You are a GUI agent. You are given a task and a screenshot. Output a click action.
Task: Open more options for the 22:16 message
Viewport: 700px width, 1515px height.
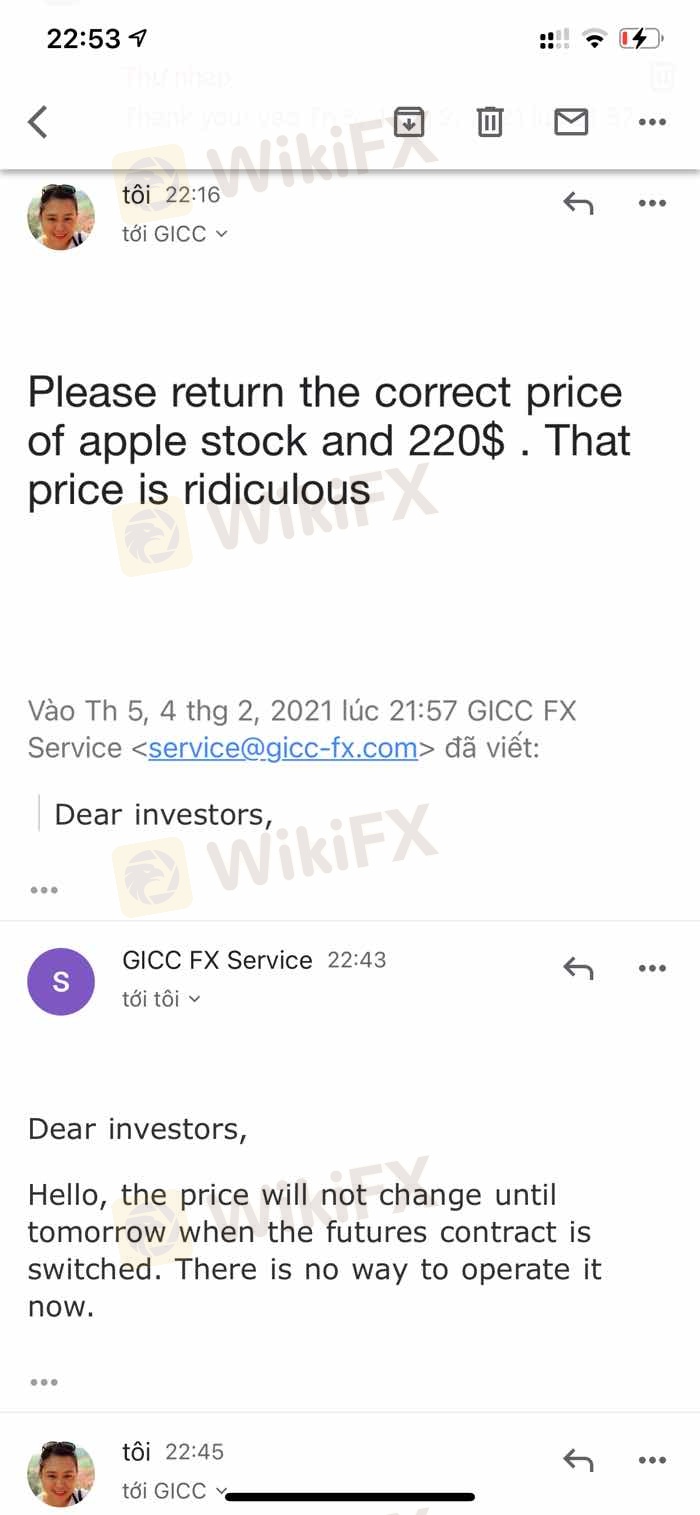652,203
